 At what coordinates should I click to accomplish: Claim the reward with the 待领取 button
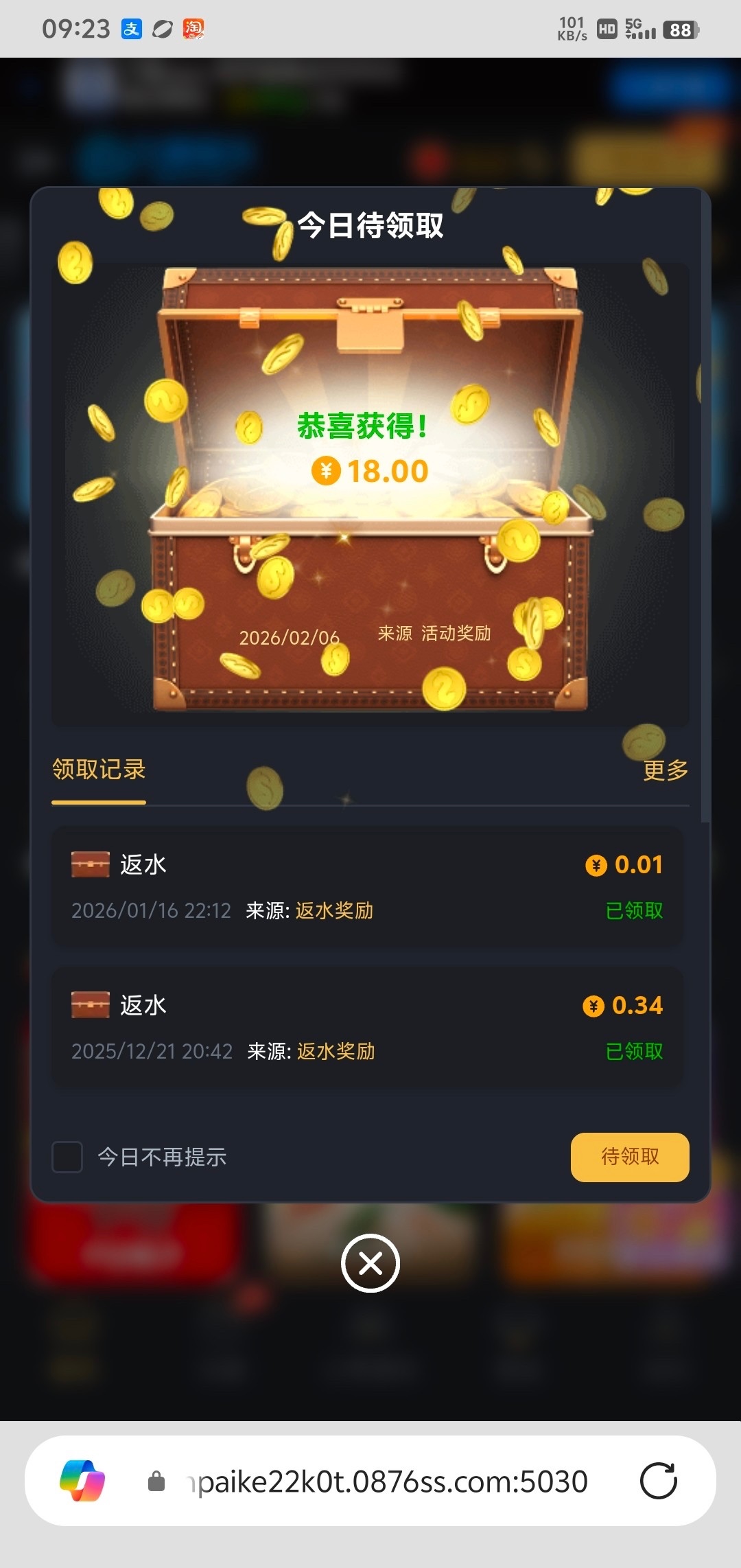point(629,1157)
